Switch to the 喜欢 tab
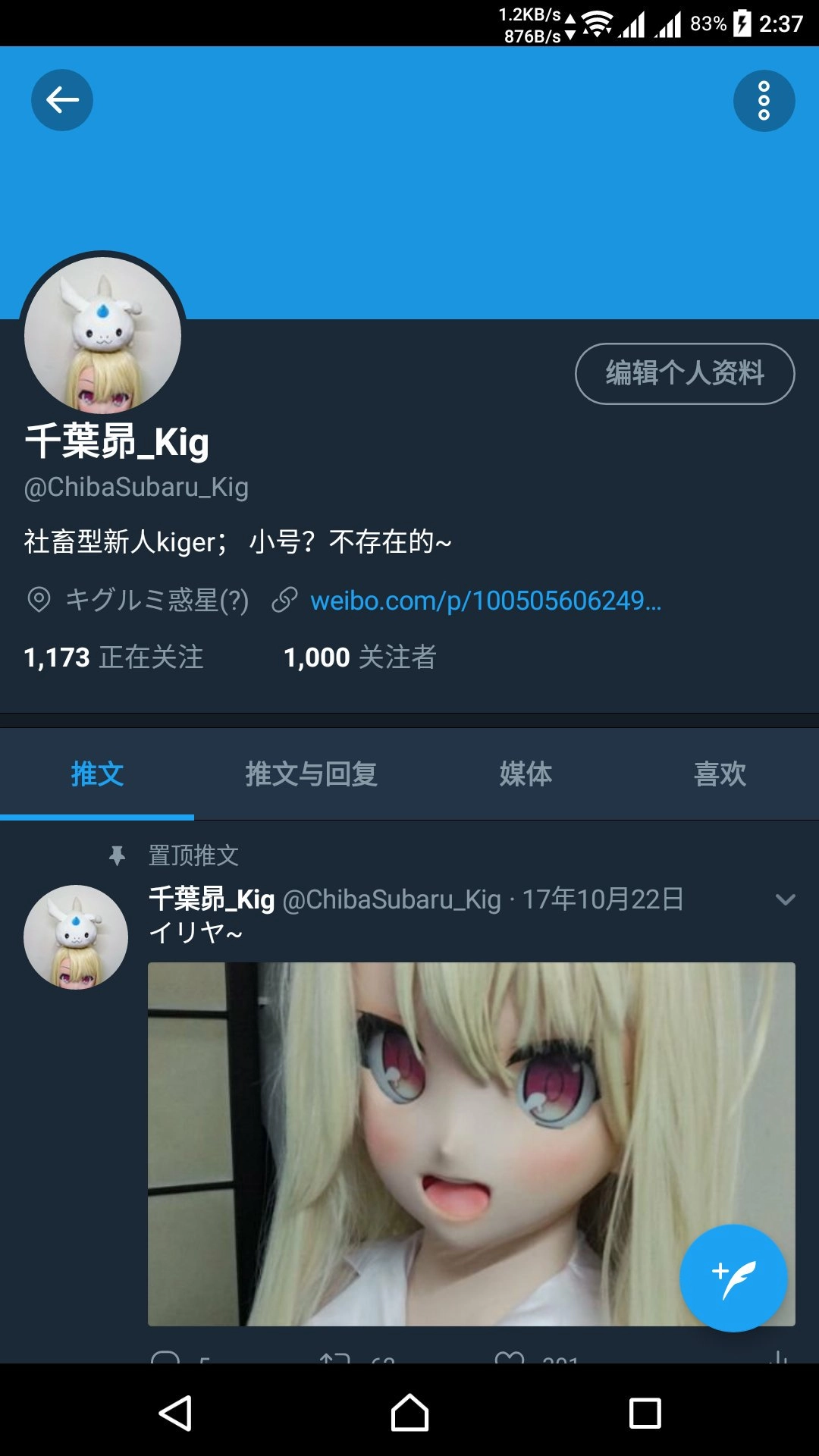The width and height of the screenshot is (819, 1456). [x=720, y=774]
